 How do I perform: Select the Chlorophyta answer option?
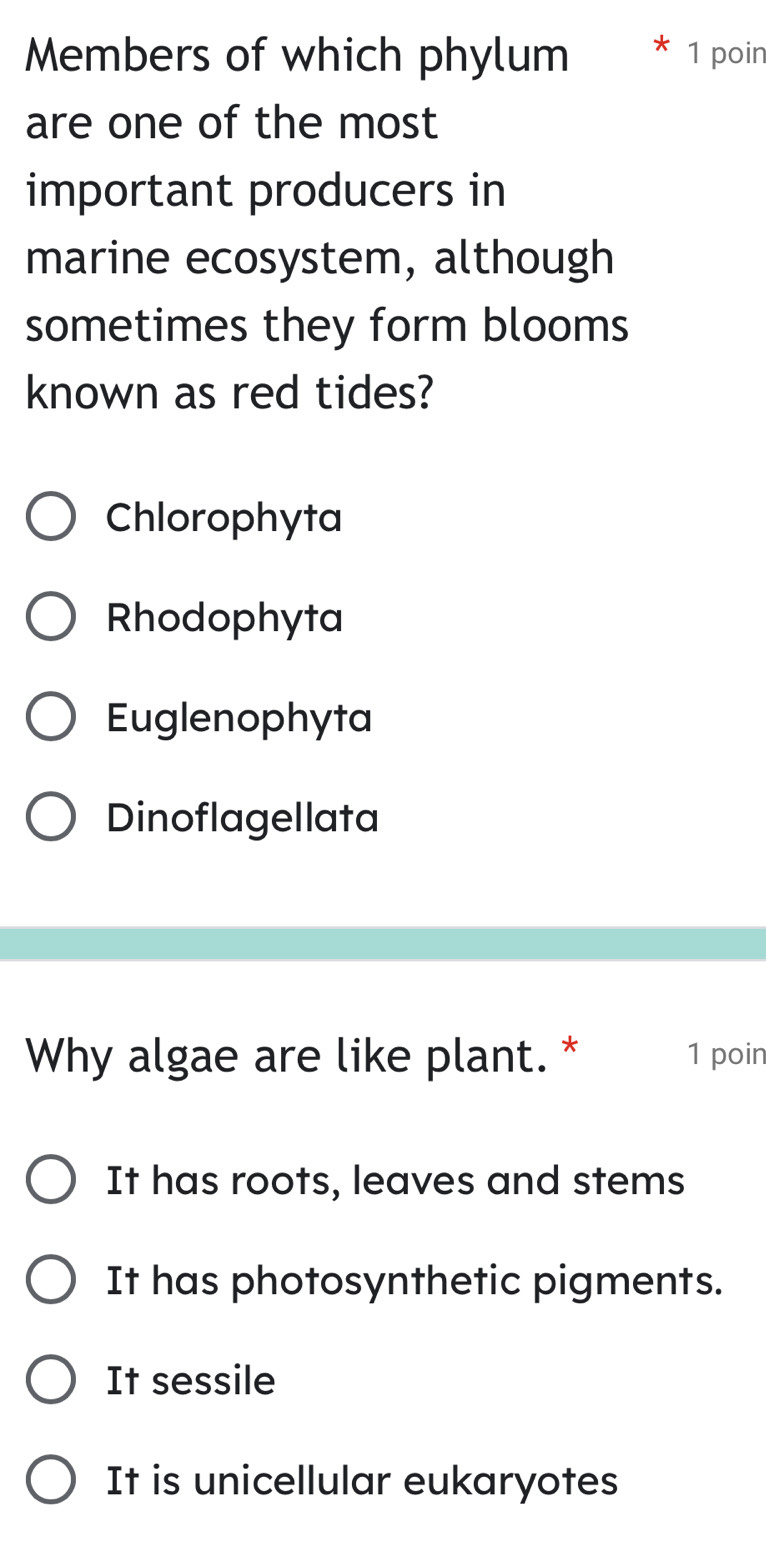pos(50,517)
